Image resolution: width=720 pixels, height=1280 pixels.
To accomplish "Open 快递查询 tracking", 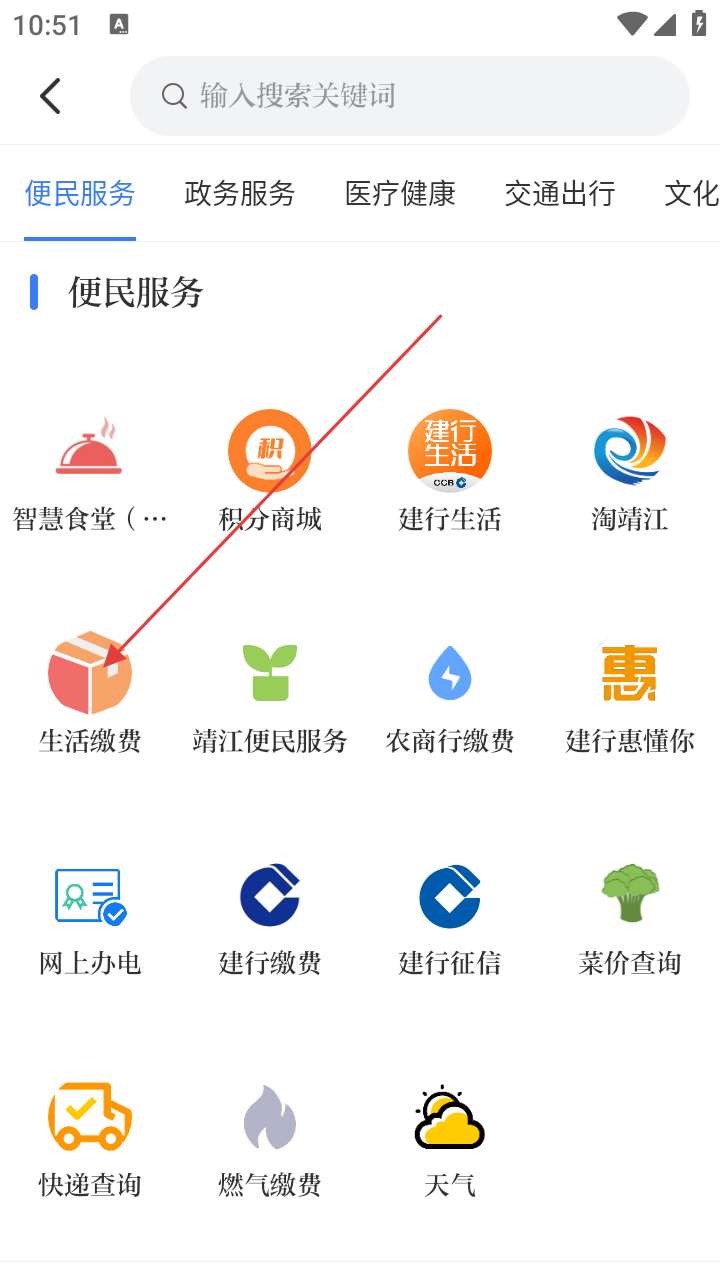I will click(x=90, y=1138).
